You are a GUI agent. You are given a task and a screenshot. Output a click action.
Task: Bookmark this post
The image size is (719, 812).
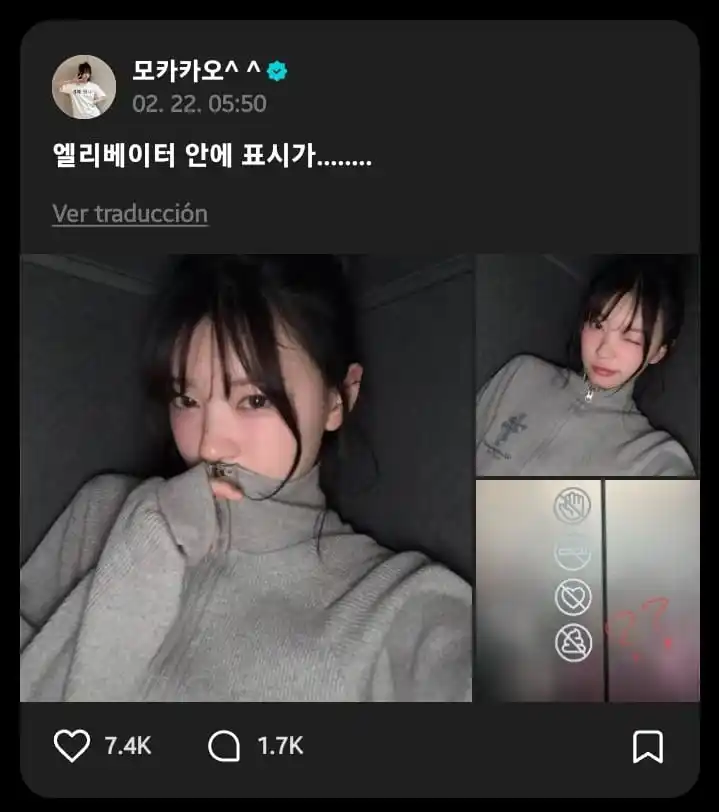point(647,746)
